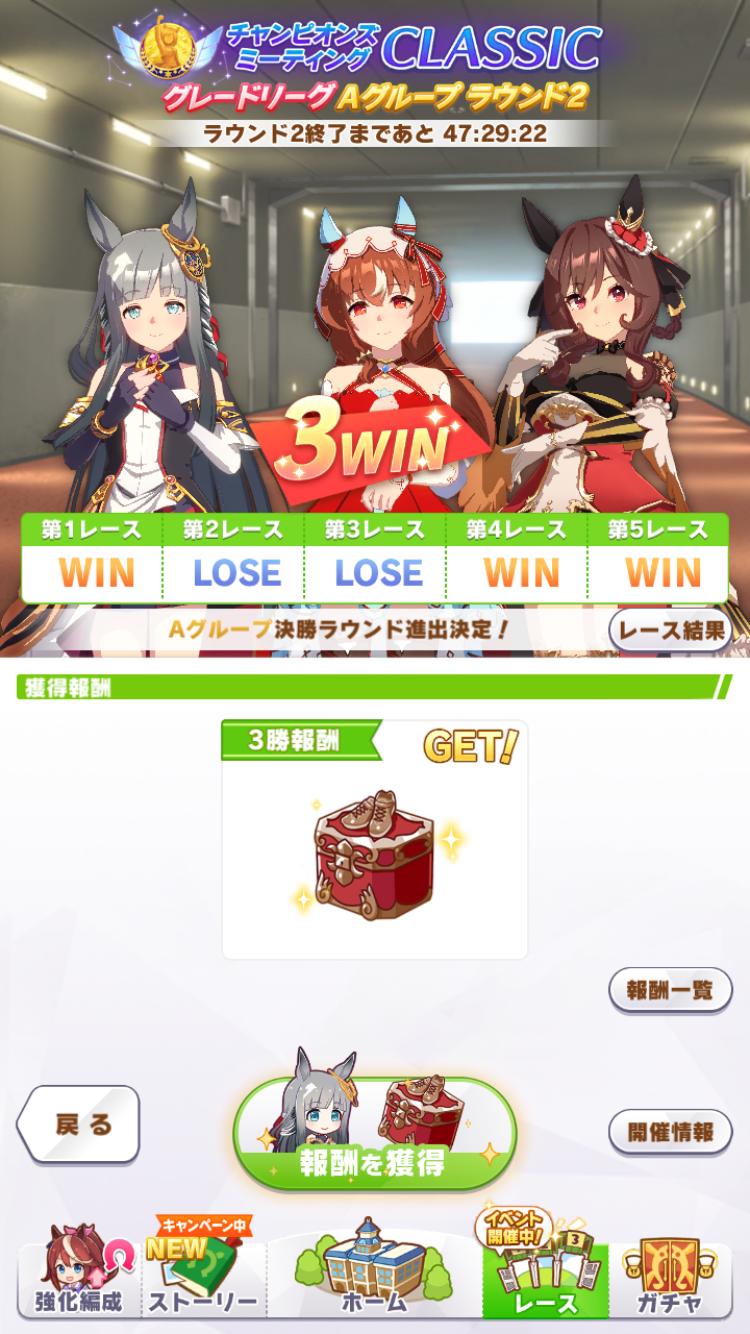Viewport: 750px width, 1334px height.
Task: Tap the 3勝報酬 reward box card
Action: pos(374,840)
